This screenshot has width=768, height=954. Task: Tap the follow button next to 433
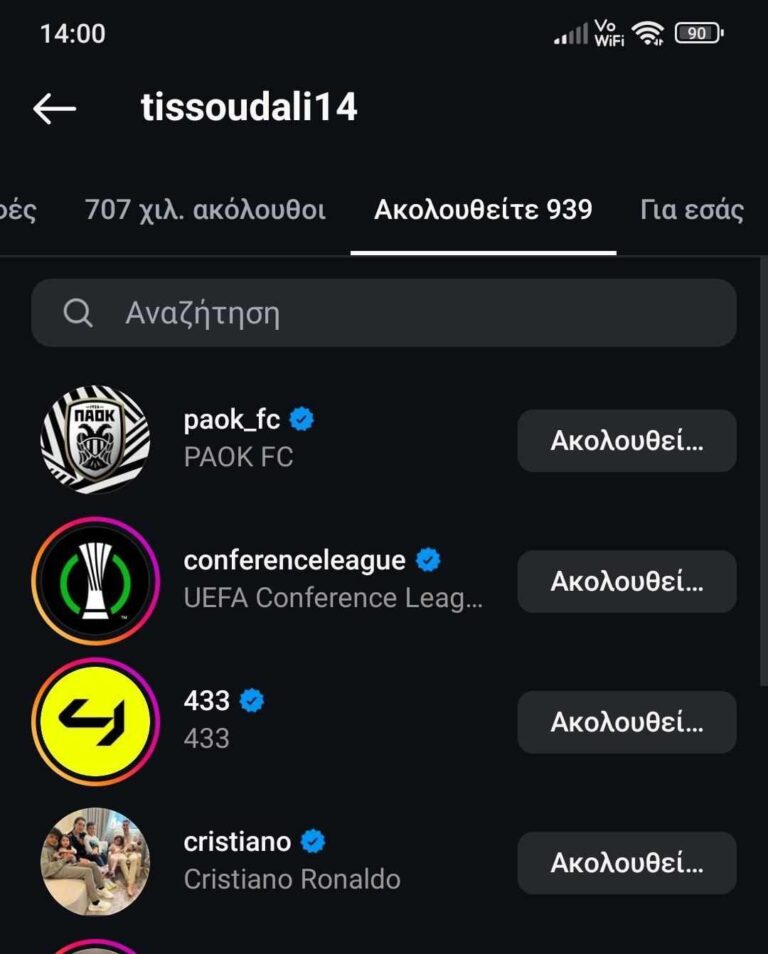tap(626, 722)
